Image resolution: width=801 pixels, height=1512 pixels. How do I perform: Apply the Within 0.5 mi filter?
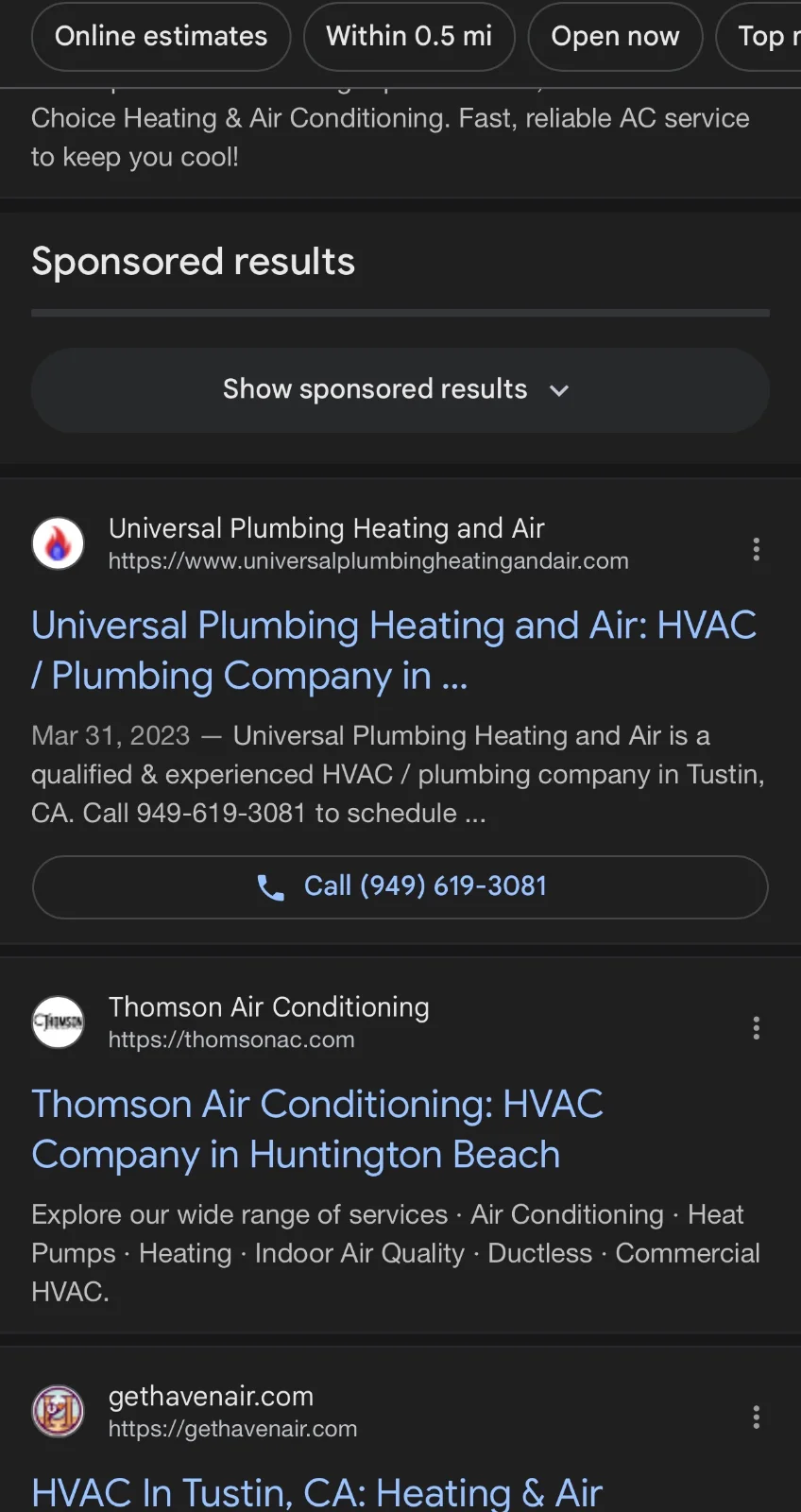tap(409, 37)
